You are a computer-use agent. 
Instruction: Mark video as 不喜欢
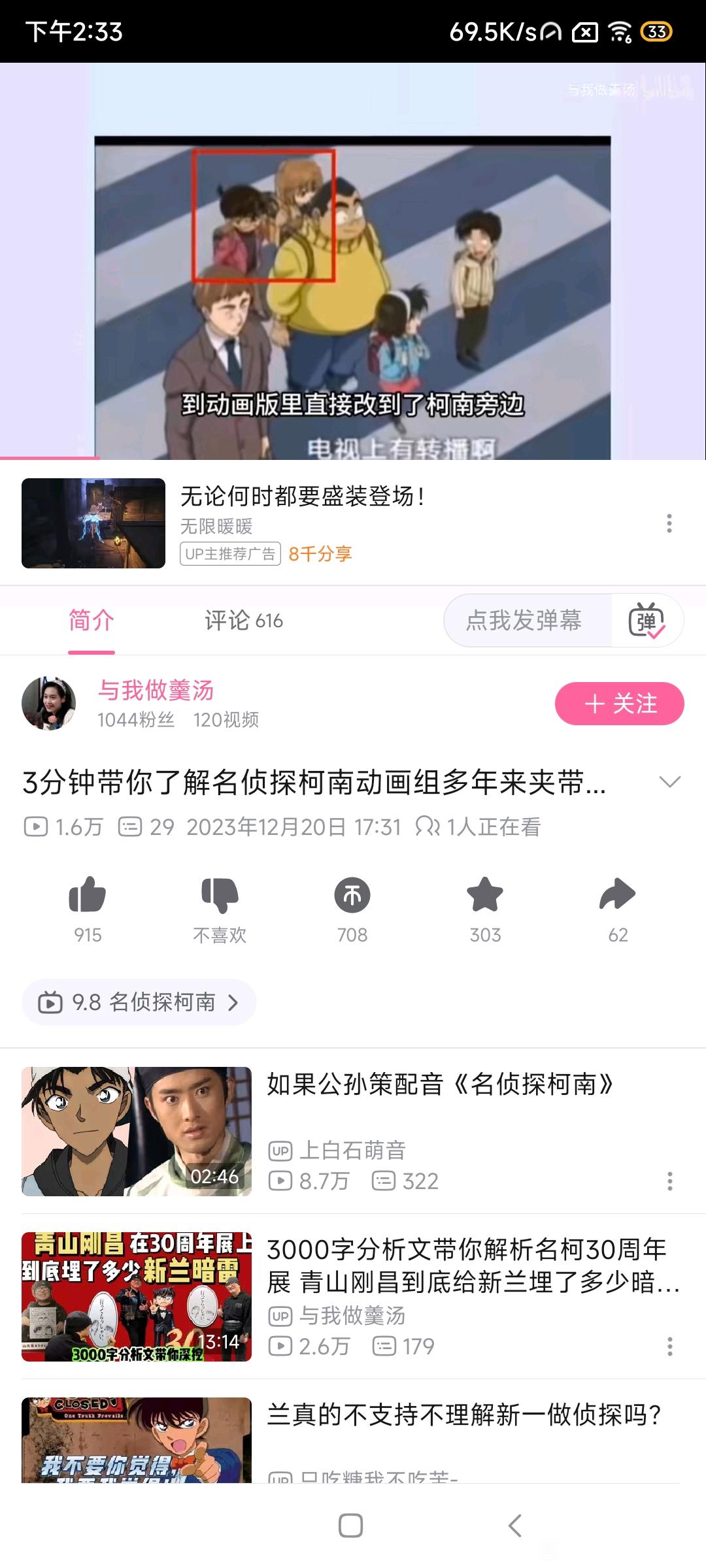pos(220,895)
